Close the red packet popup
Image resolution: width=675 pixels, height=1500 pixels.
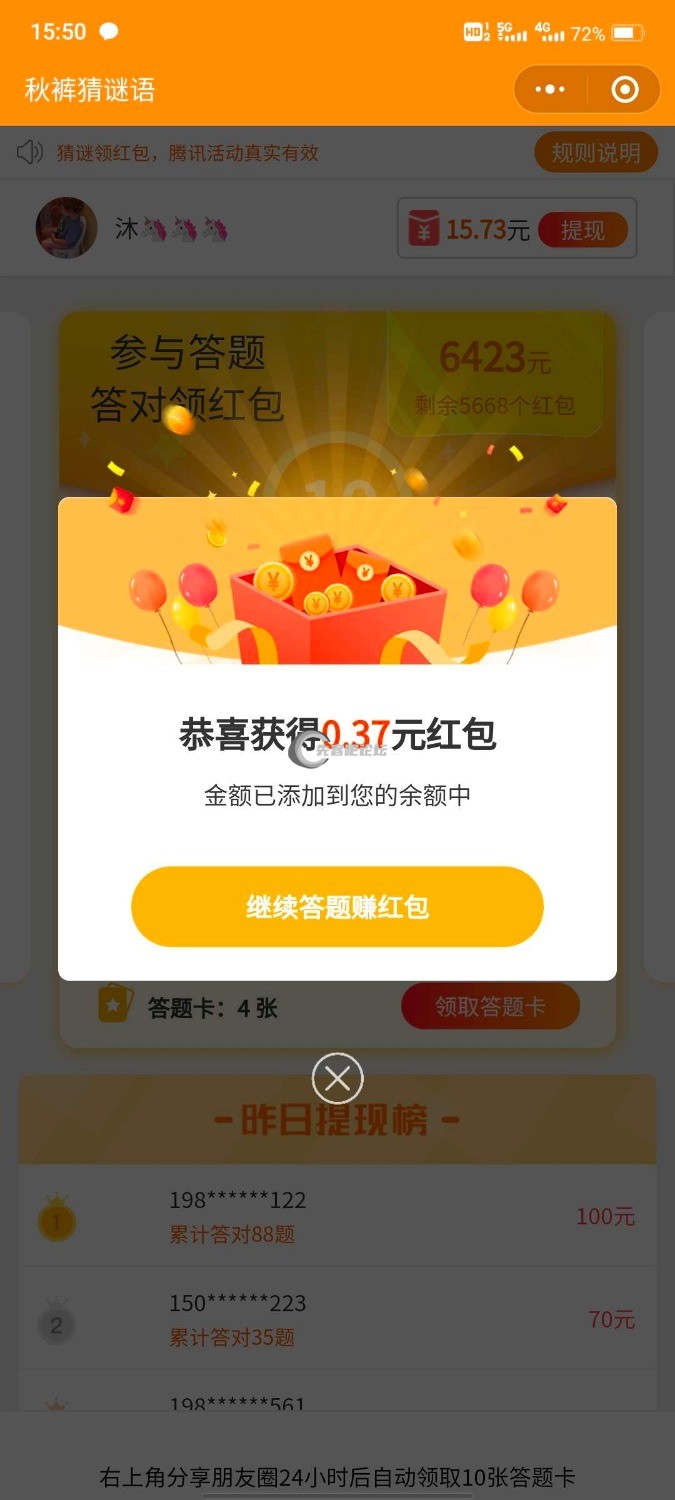click(337, 1078)
